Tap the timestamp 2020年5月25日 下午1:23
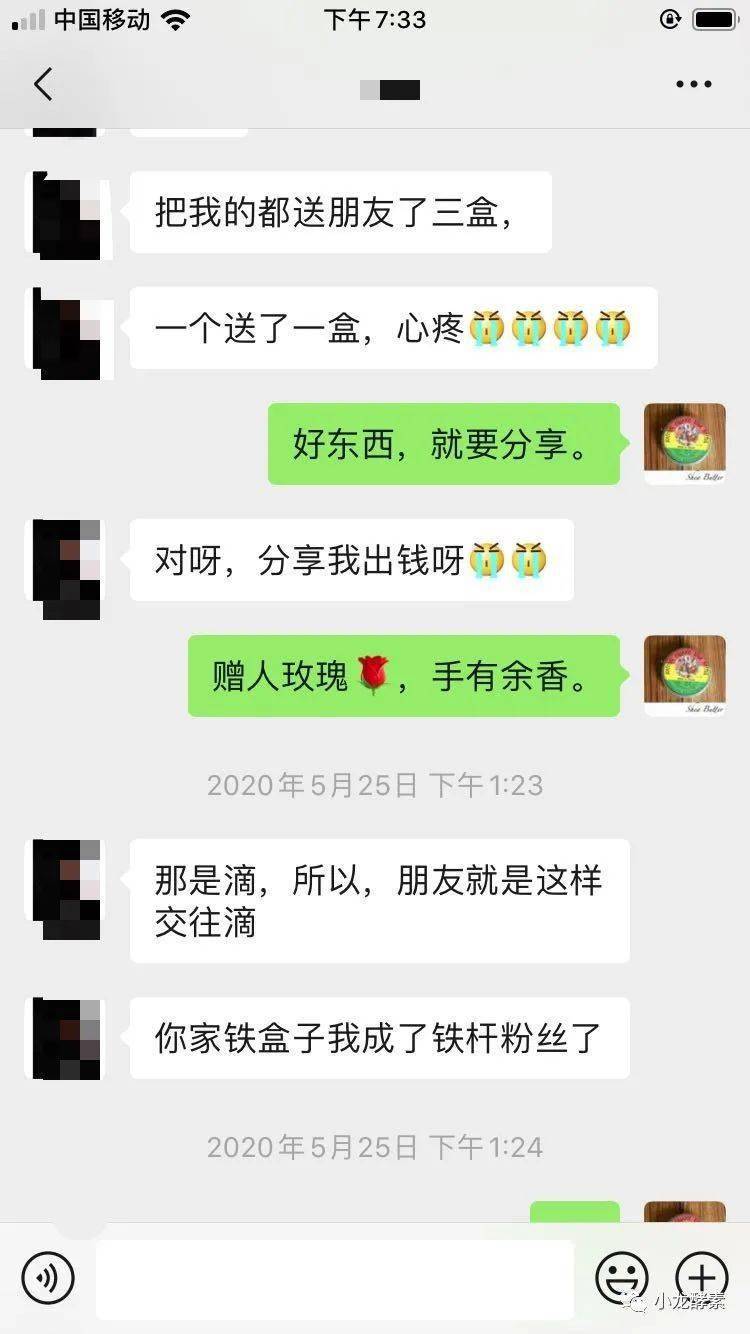Image resolution: width=750 pixels, height=1334 pixels. click(x=375, y=786)
